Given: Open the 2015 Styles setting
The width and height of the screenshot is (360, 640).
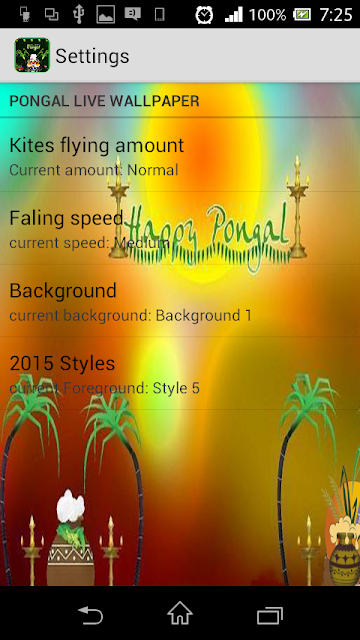Looking at the screenshot, I should (x=180, y=373).
